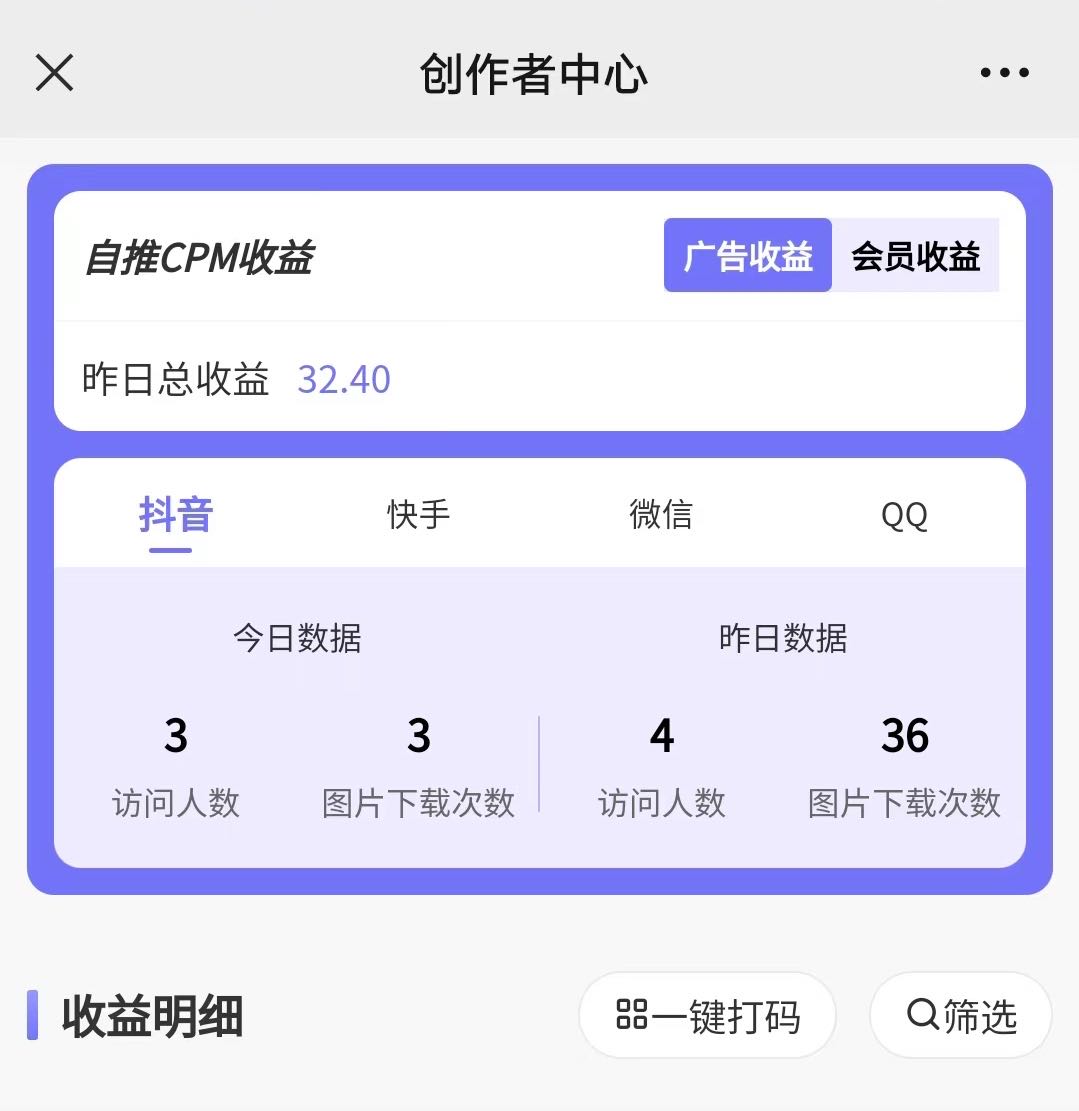
Task: Switch to the 微信 tab
Action: [661, 516]
